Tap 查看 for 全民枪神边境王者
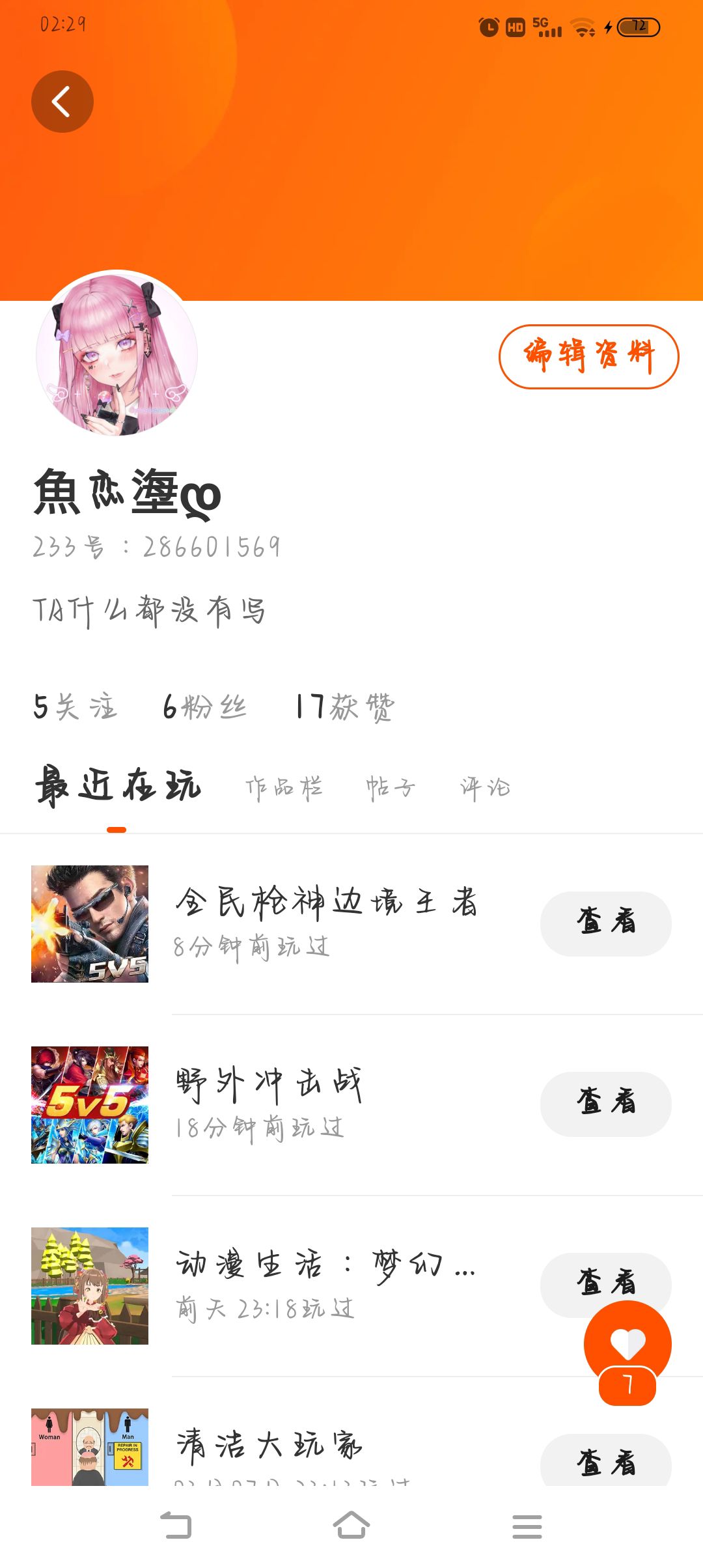703x1568 pixels. click(x=605, y=923)
